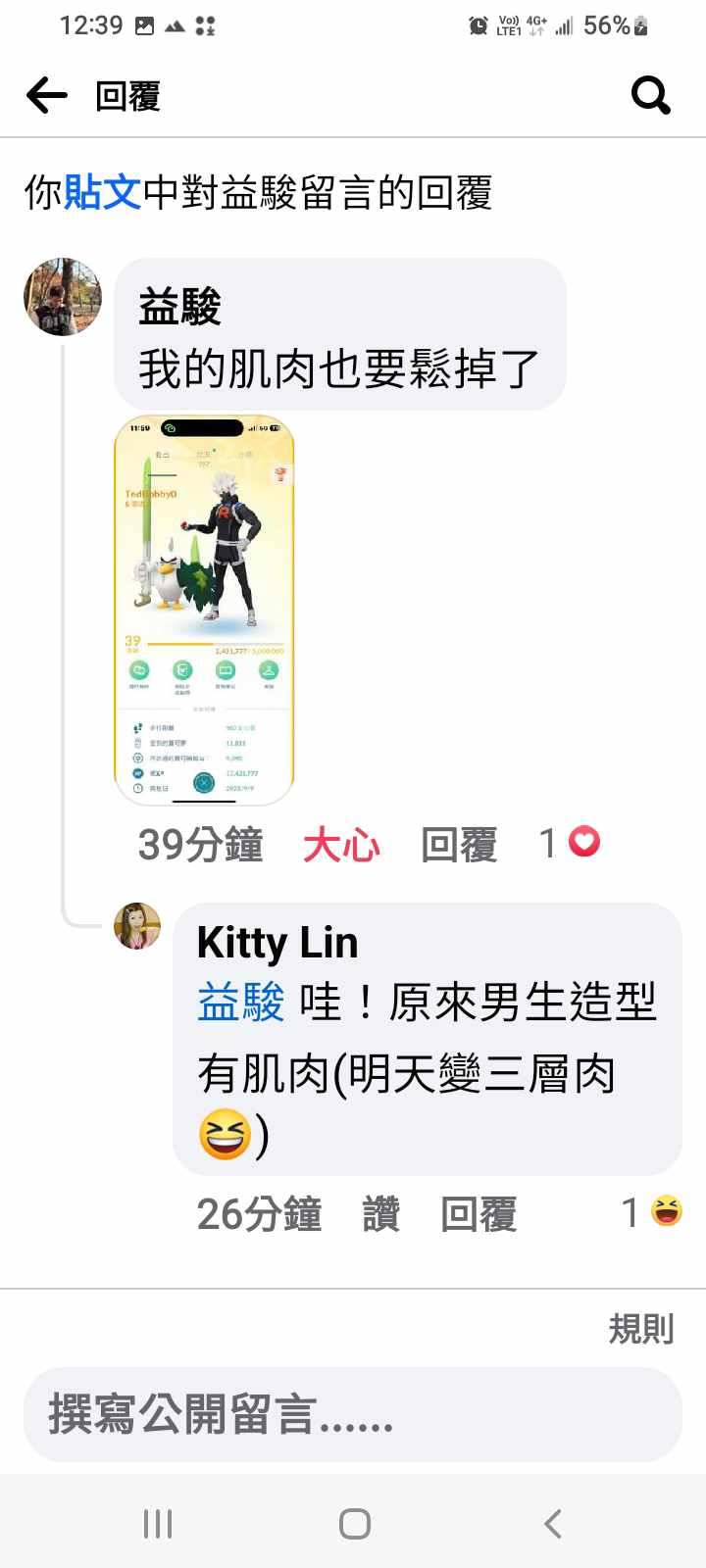Image resolution: width=706 pixels, height=1568 pixels.
Task: Open the search magnifier icon
Action: coord(650,96)
